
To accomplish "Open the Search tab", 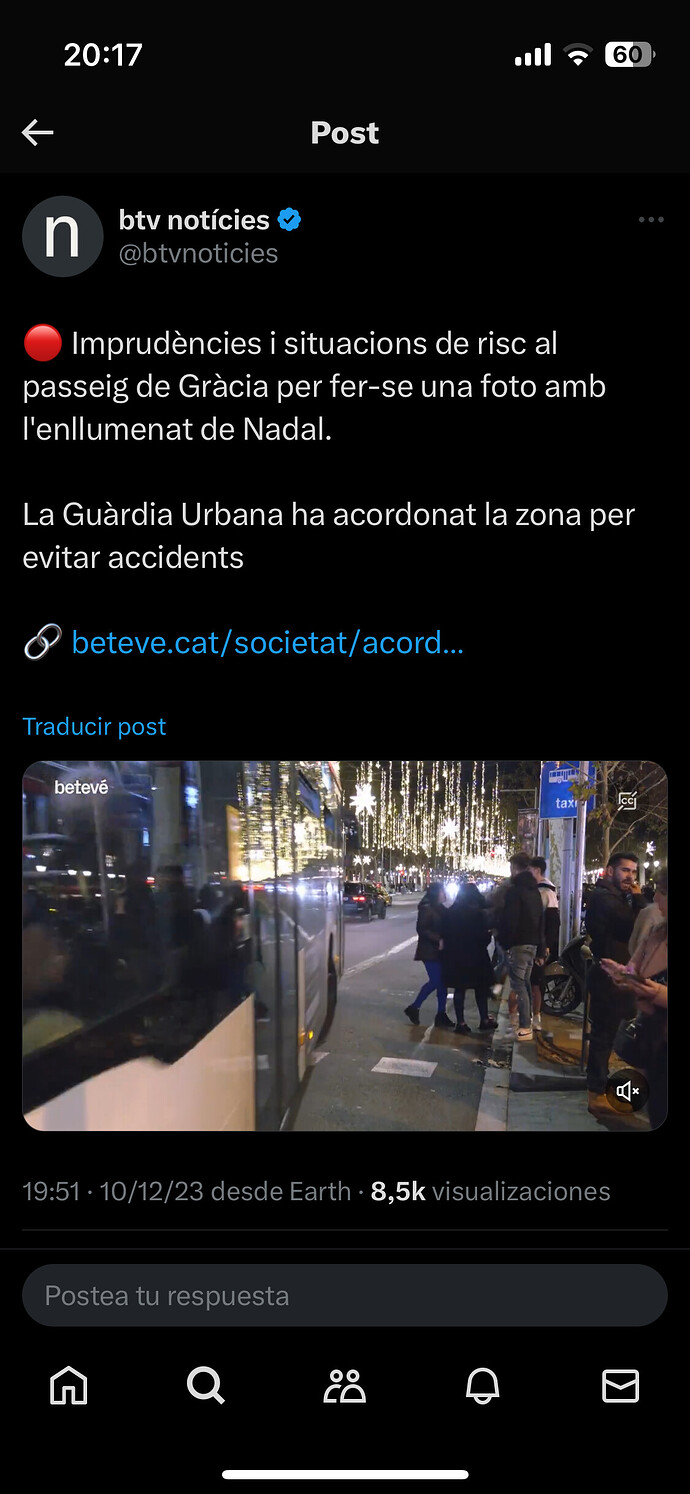I will click(206, 1386).
